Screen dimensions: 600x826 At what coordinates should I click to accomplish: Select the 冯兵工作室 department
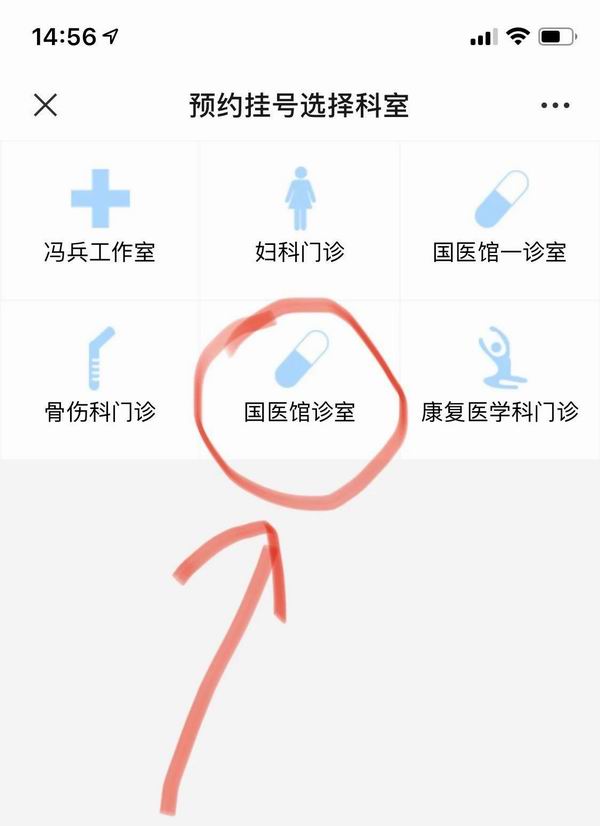click(99, 220)
